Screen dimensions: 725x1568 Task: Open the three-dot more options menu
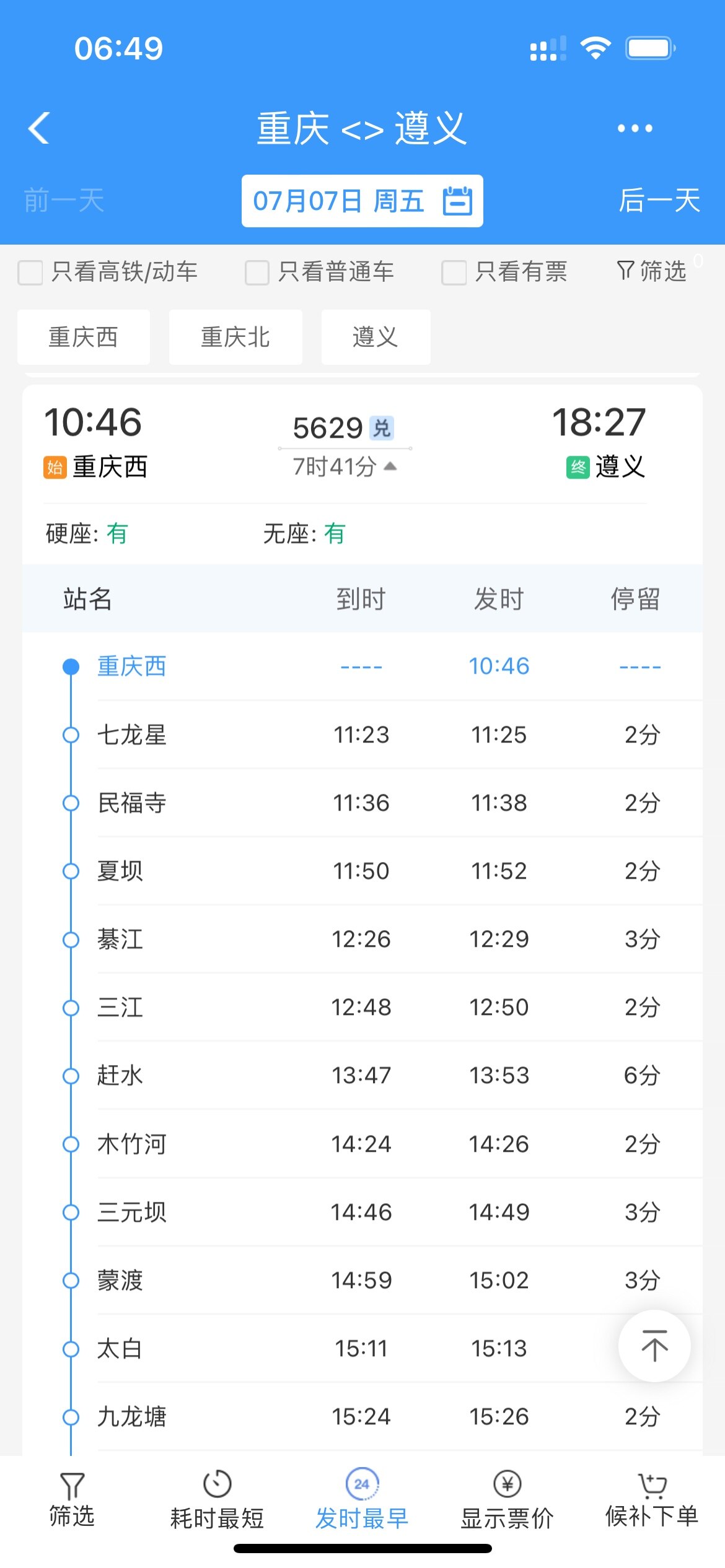(x=635, y=128)
